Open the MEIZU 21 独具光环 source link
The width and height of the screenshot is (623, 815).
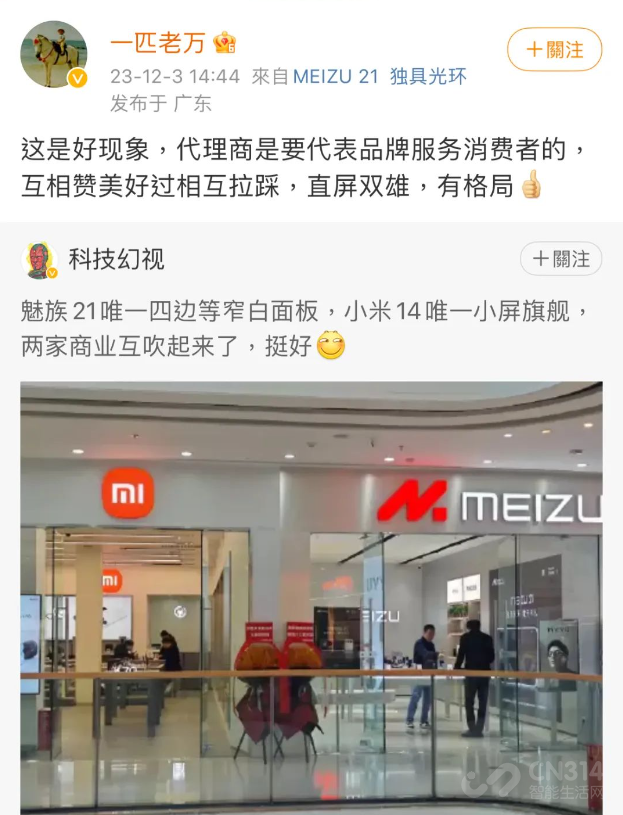tap(379, 76)
